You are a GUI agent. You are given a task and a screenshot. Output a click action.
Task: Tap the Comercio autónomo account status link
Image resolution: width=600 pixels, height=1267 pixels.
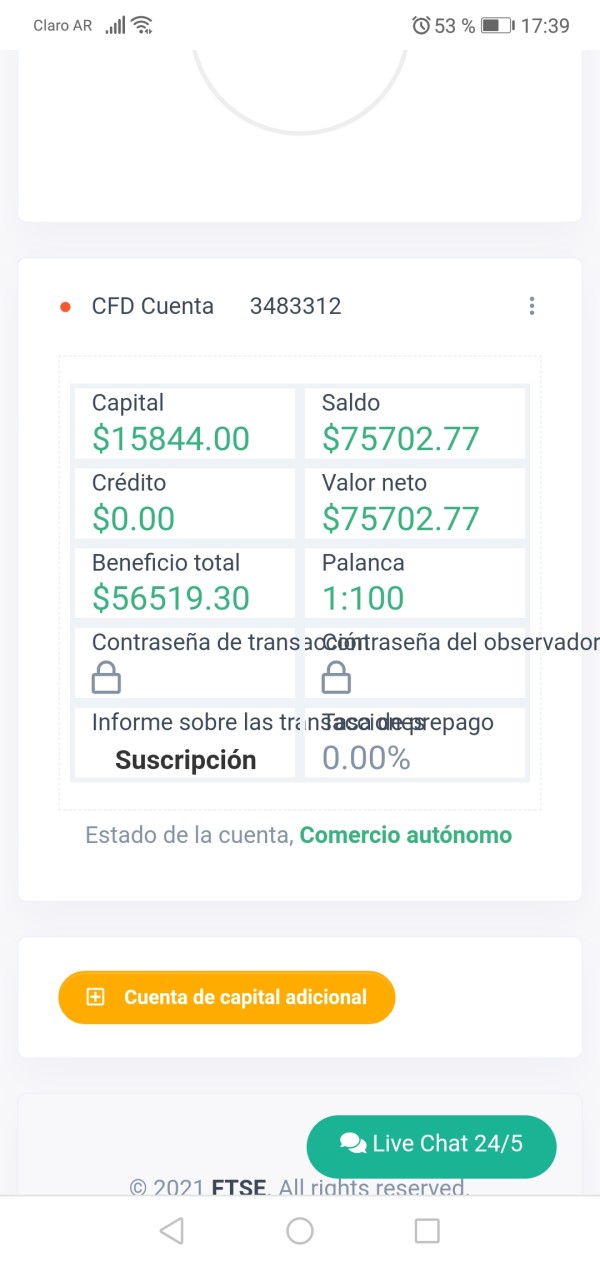[x=406, y=835]
